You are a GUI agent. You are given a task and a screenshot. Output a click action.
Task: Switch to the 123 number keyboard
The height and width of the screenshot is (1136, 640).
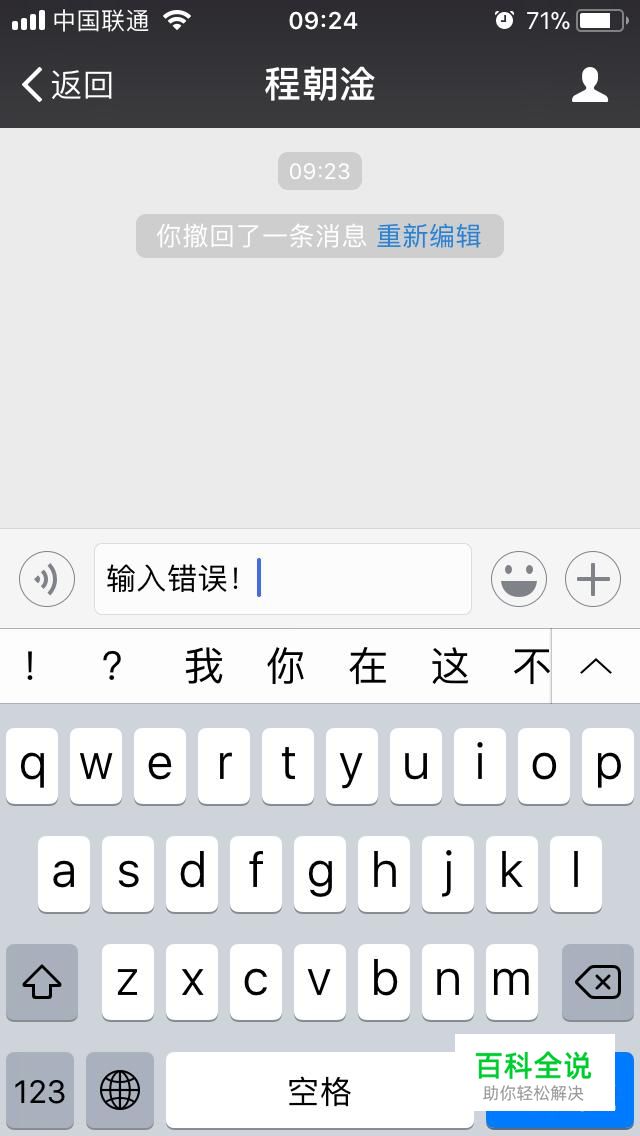point(40,1090)
